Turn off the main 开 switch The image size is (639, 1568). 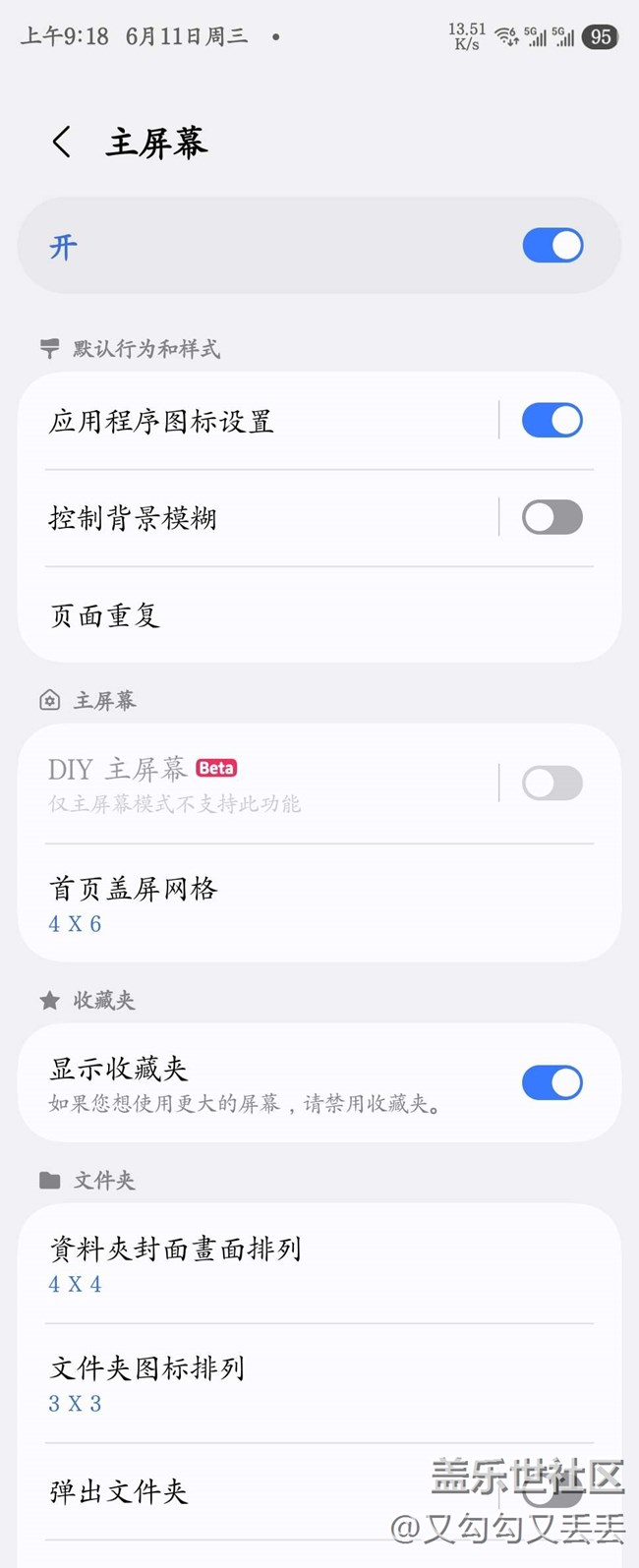552,246
